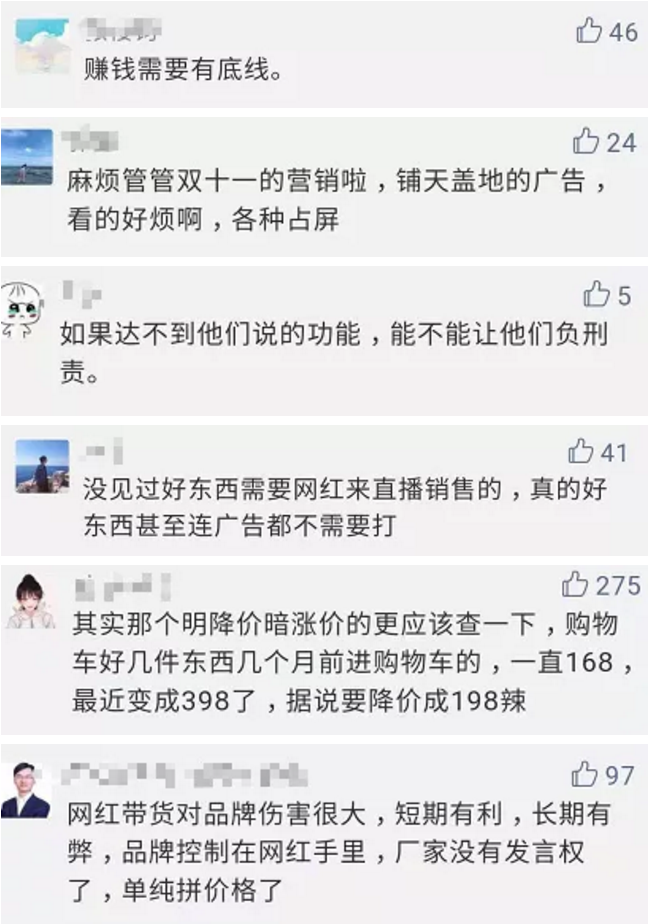Like the comment about 双十一 marketing ads

tap(586, 141)
